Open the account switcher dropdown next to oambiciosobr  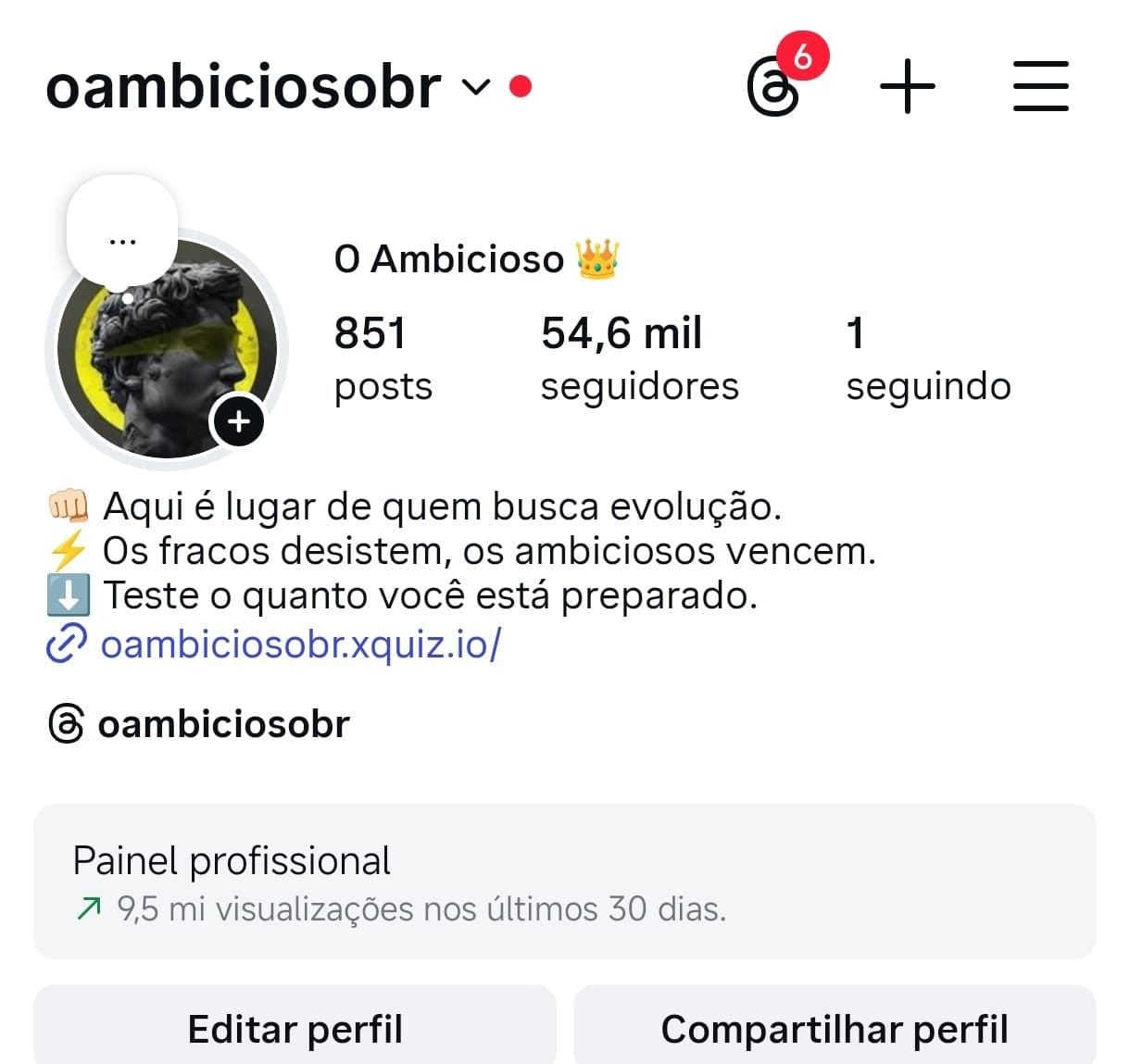(475, 87)
